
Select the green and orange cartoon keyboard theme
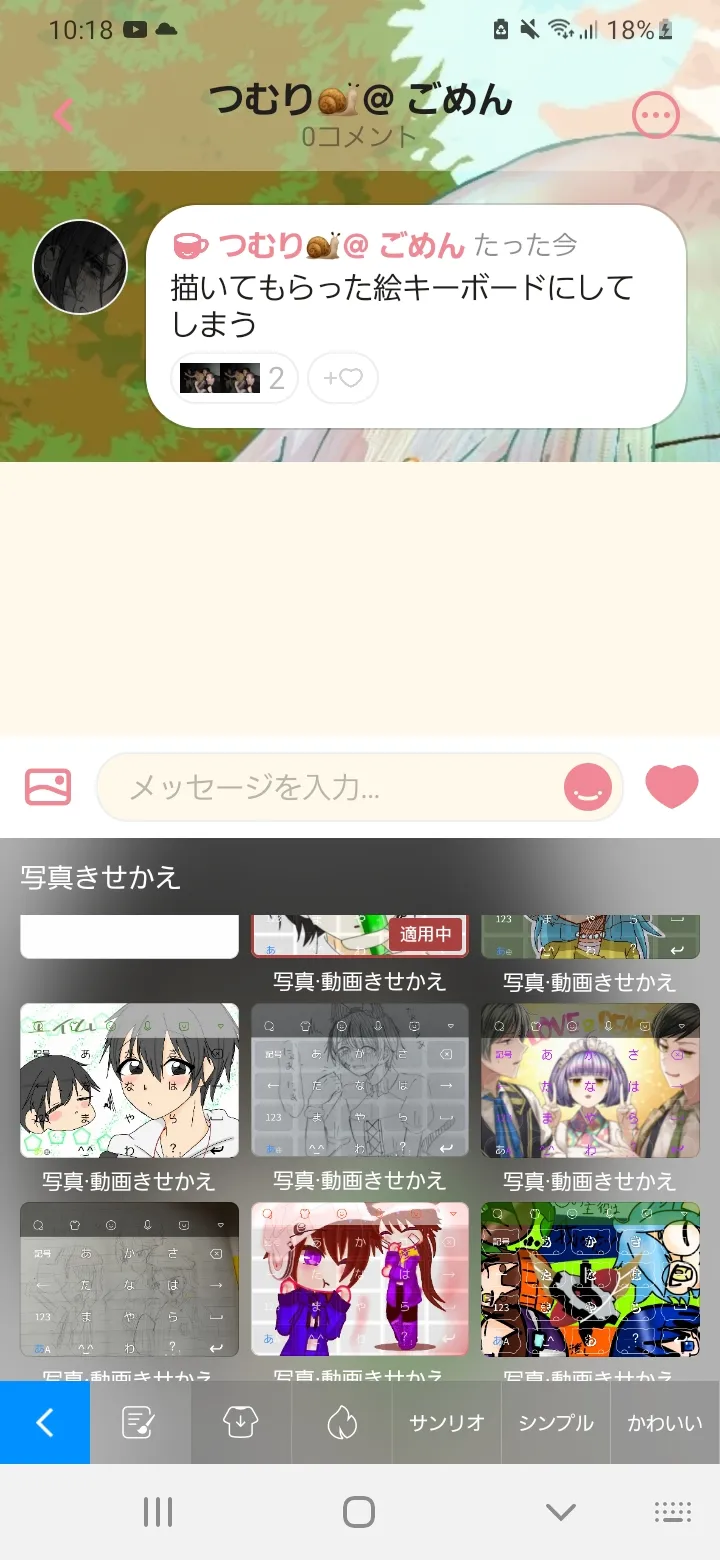pyautogui.click(x=590, y=1279)
